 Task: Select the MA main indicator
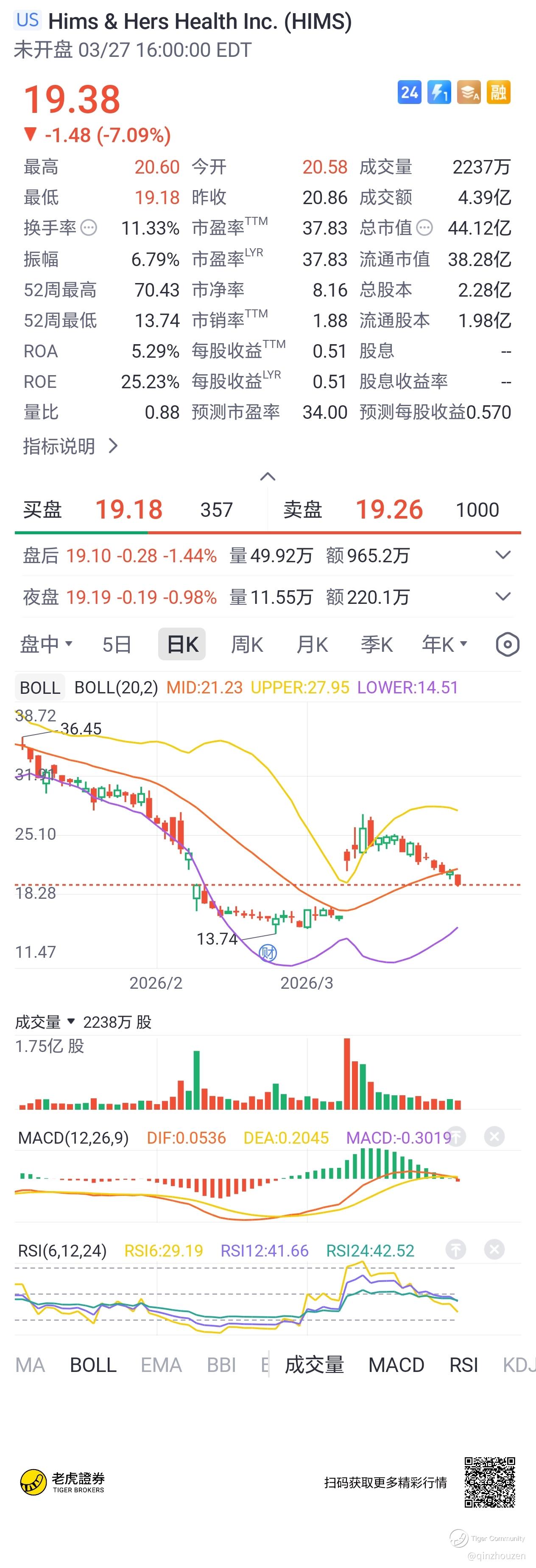tap(30, 1365)
